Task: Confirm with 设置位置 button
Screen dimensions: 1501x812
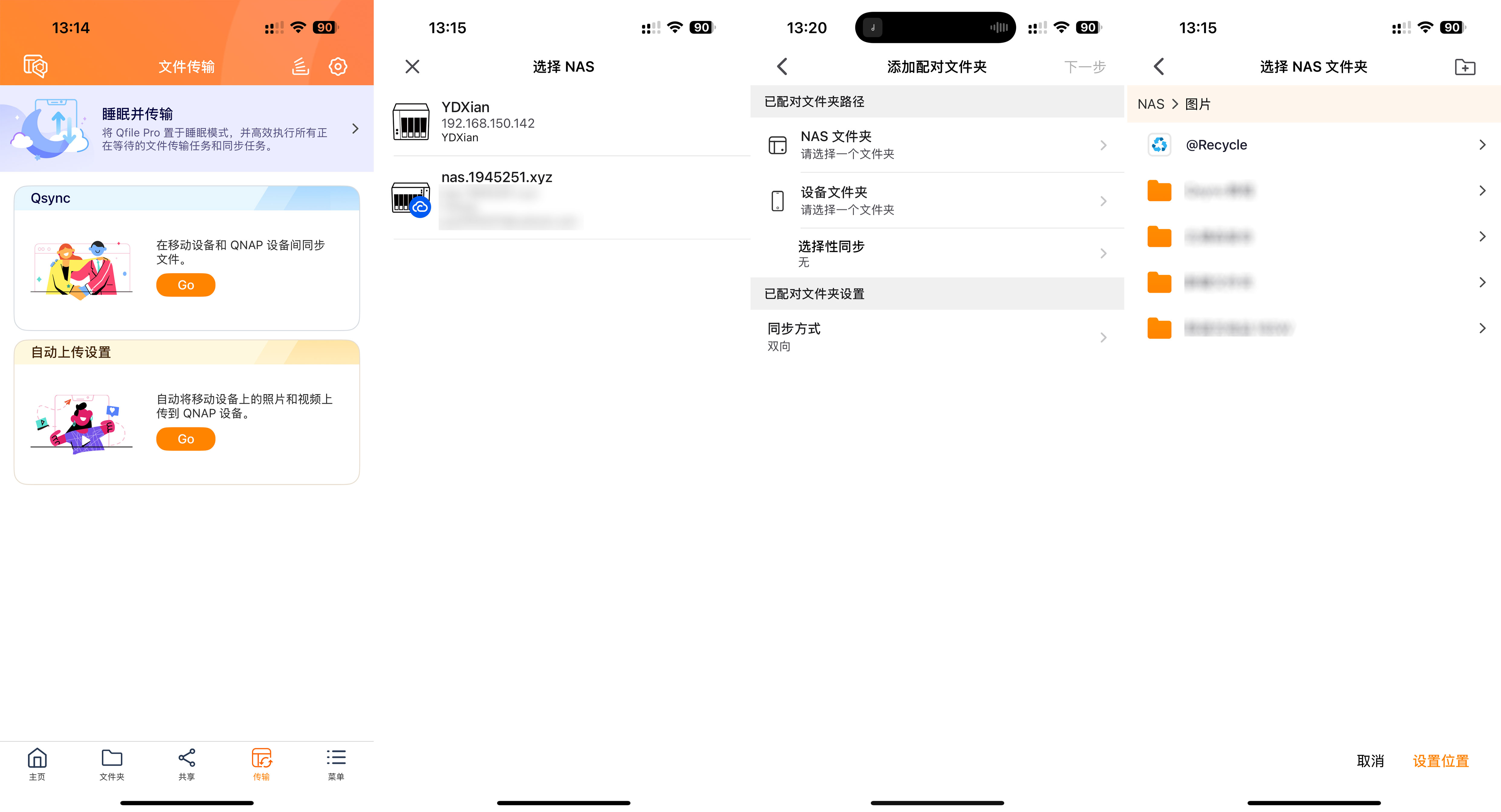Action: click(1440, 761)
